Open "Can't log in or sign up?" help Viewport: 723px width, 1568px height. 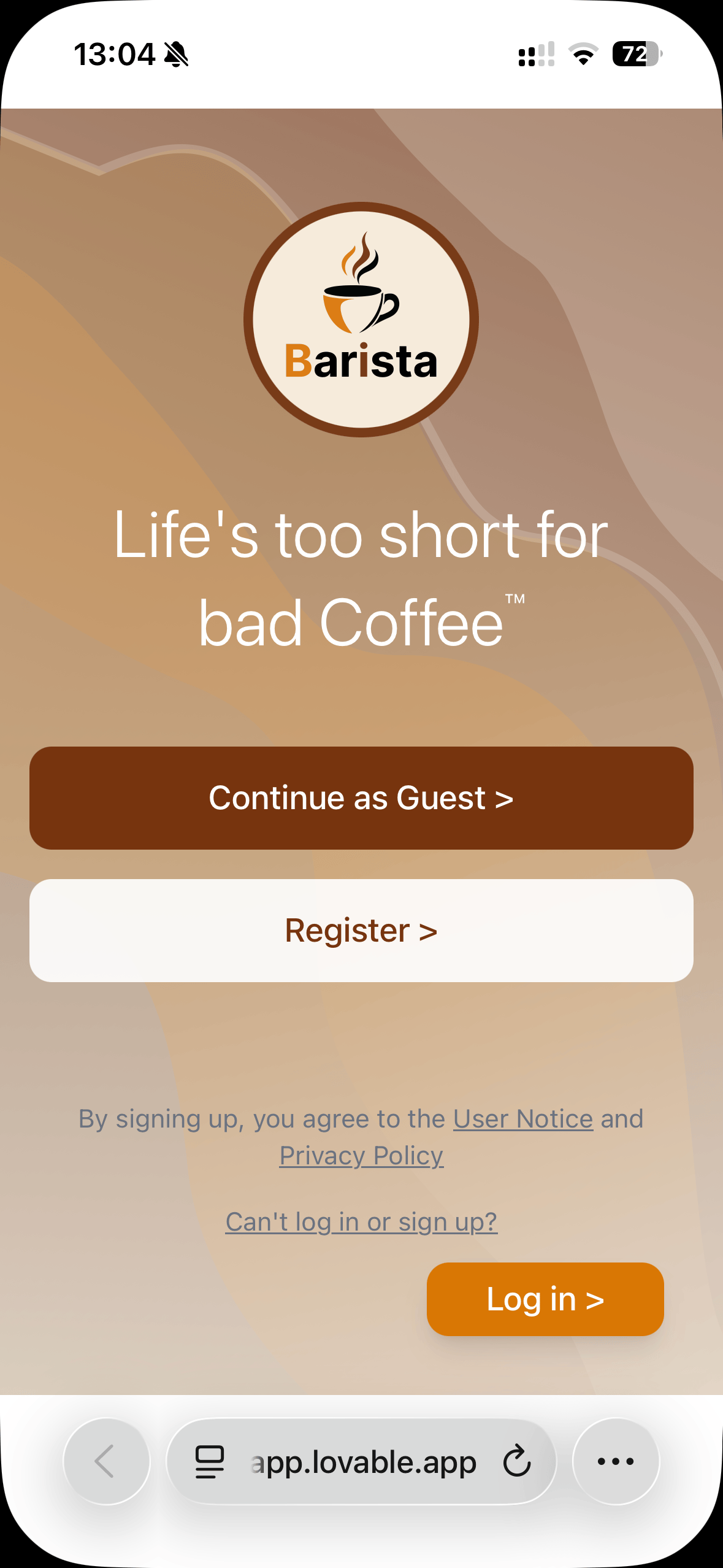pos(361,1221)
